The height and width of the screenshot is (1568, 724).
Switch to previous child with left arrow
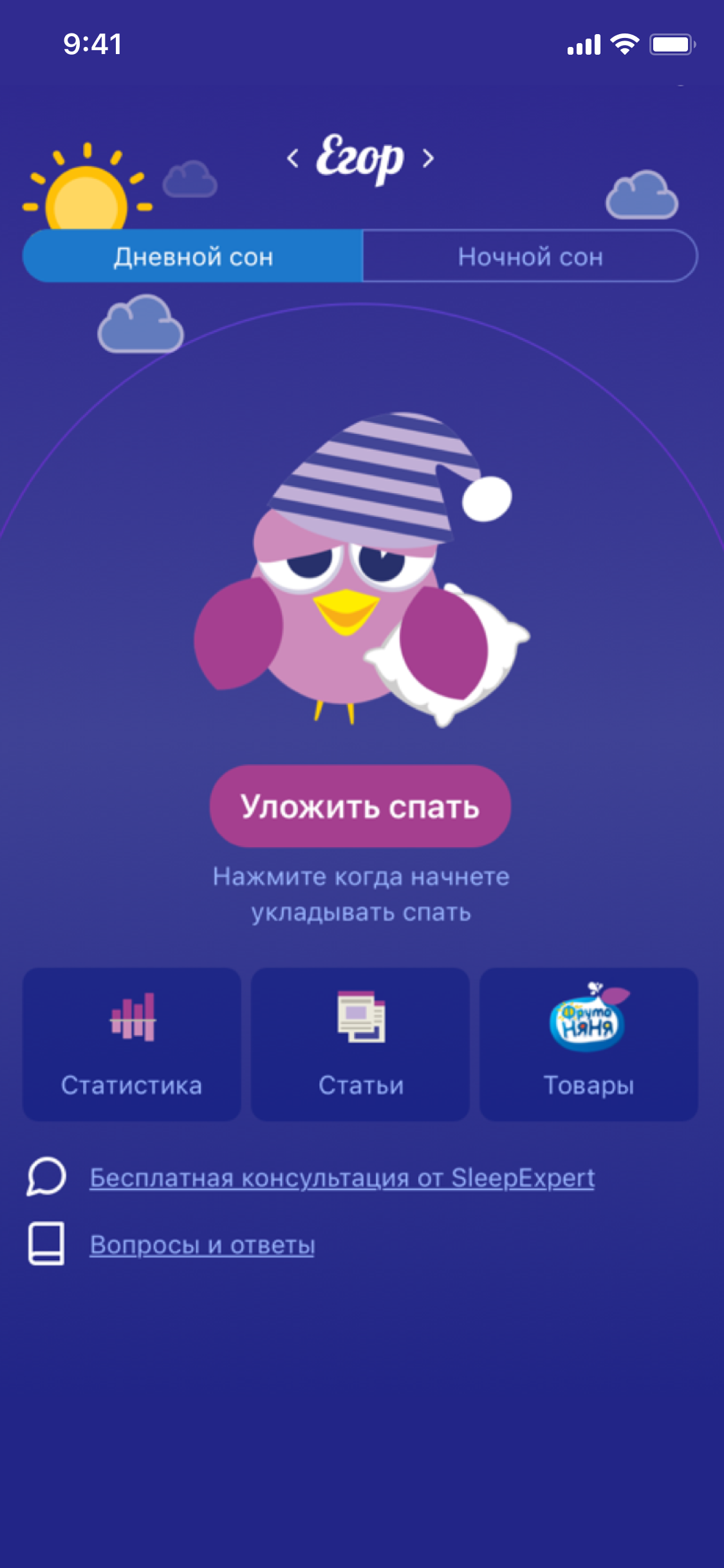tap(293, 158)
